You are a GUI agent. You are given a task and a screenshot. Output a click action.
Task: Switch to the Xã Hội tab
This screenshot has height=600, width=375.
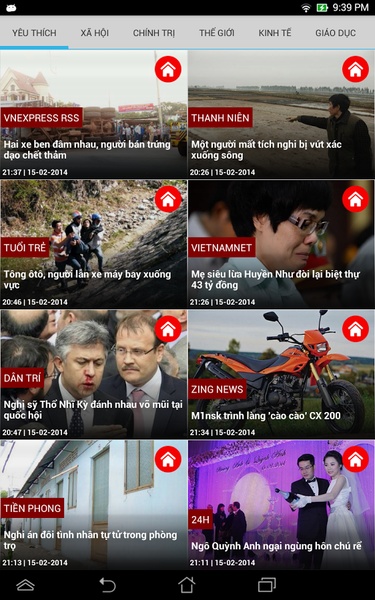tap(95, 33)
